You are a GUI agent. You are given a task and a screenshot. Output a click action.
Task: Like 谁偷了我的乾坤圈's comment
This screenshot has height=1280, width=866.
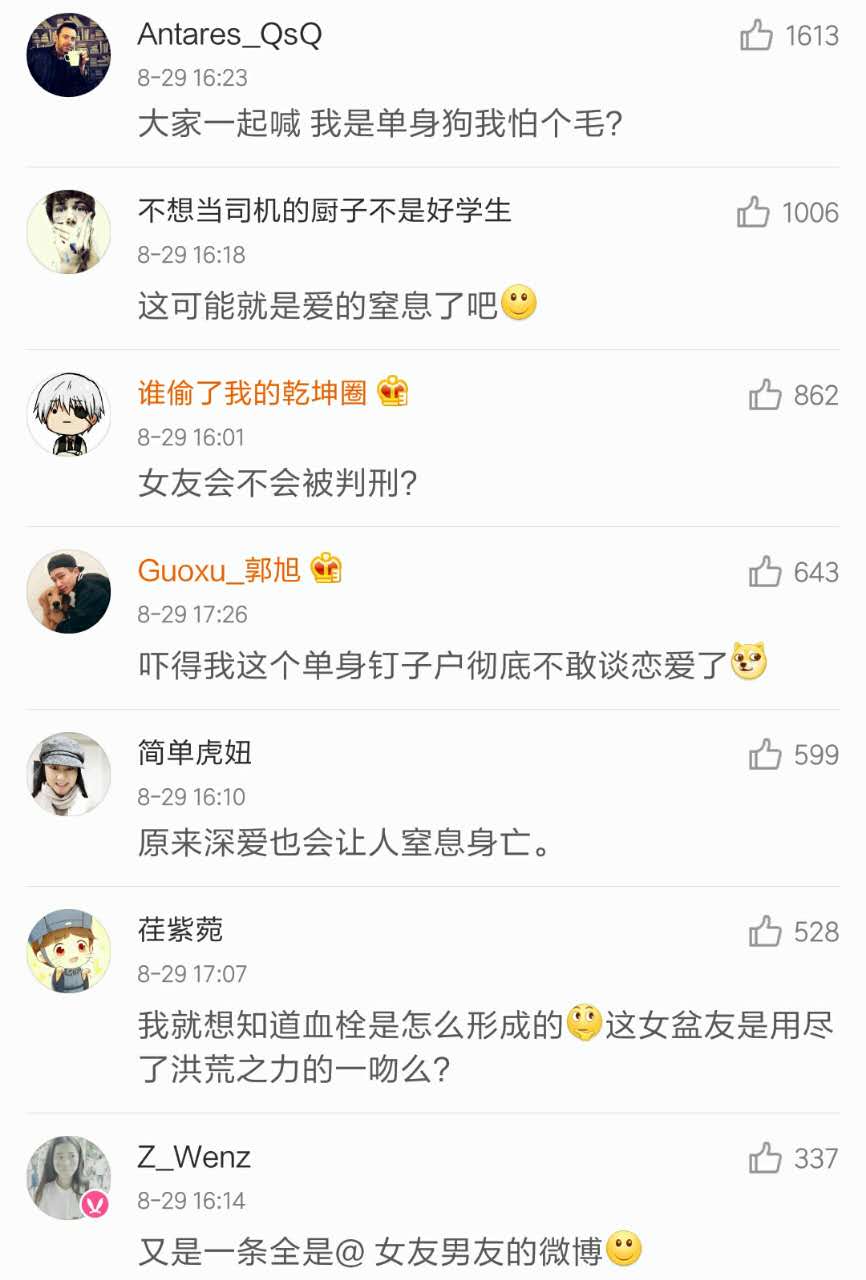click(767, 394)
